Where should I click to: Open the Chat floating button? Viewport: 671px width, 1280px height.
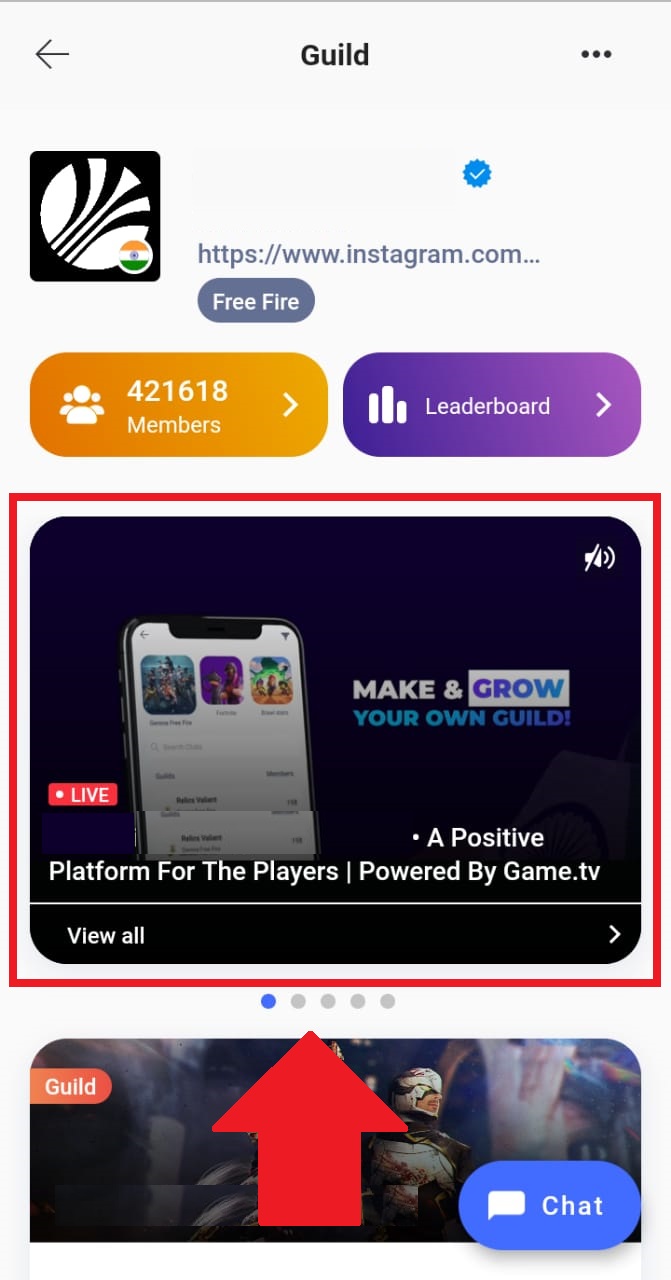tap(549, 1206)
